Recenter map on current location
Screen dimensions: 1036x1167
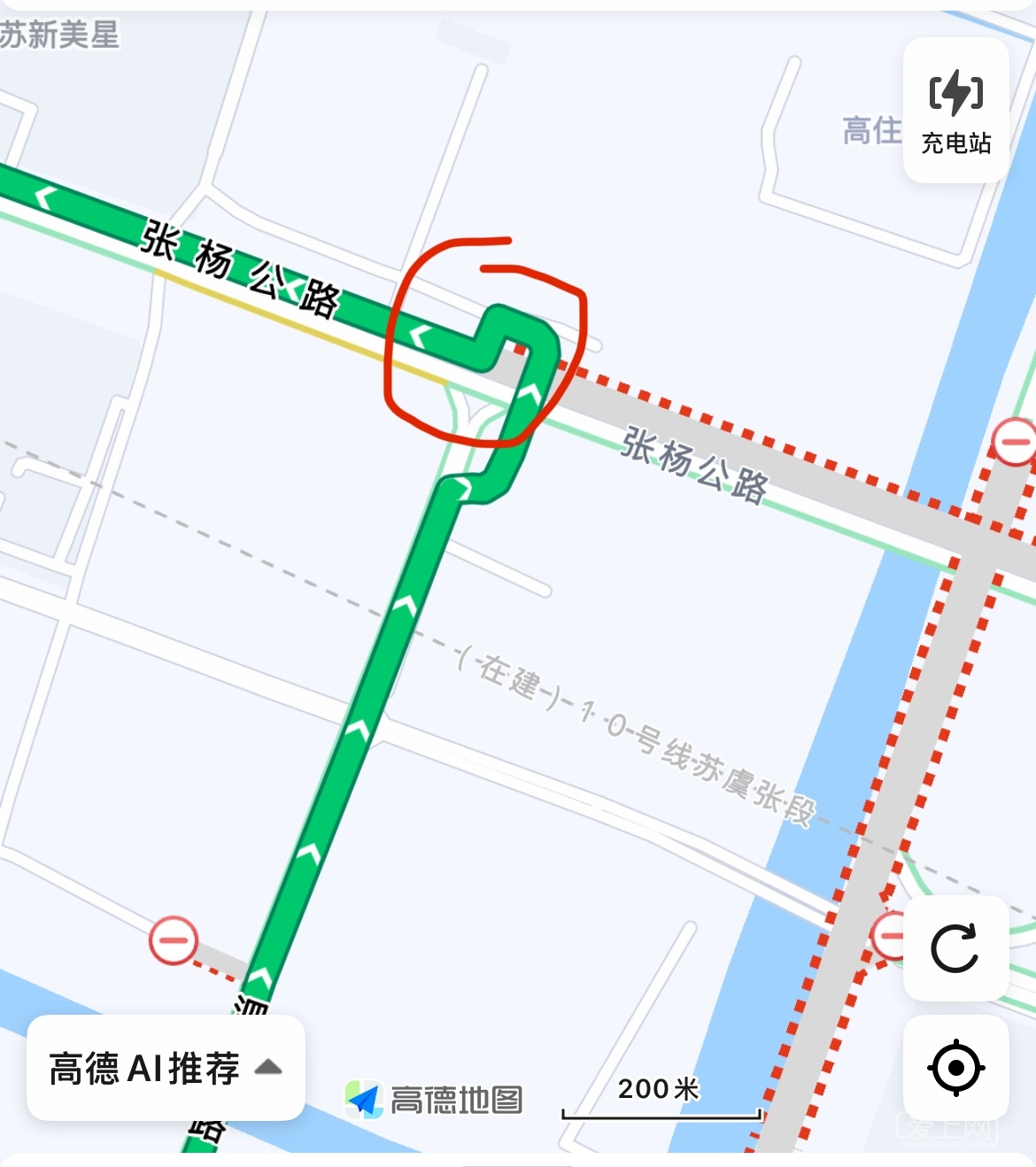955,1068
